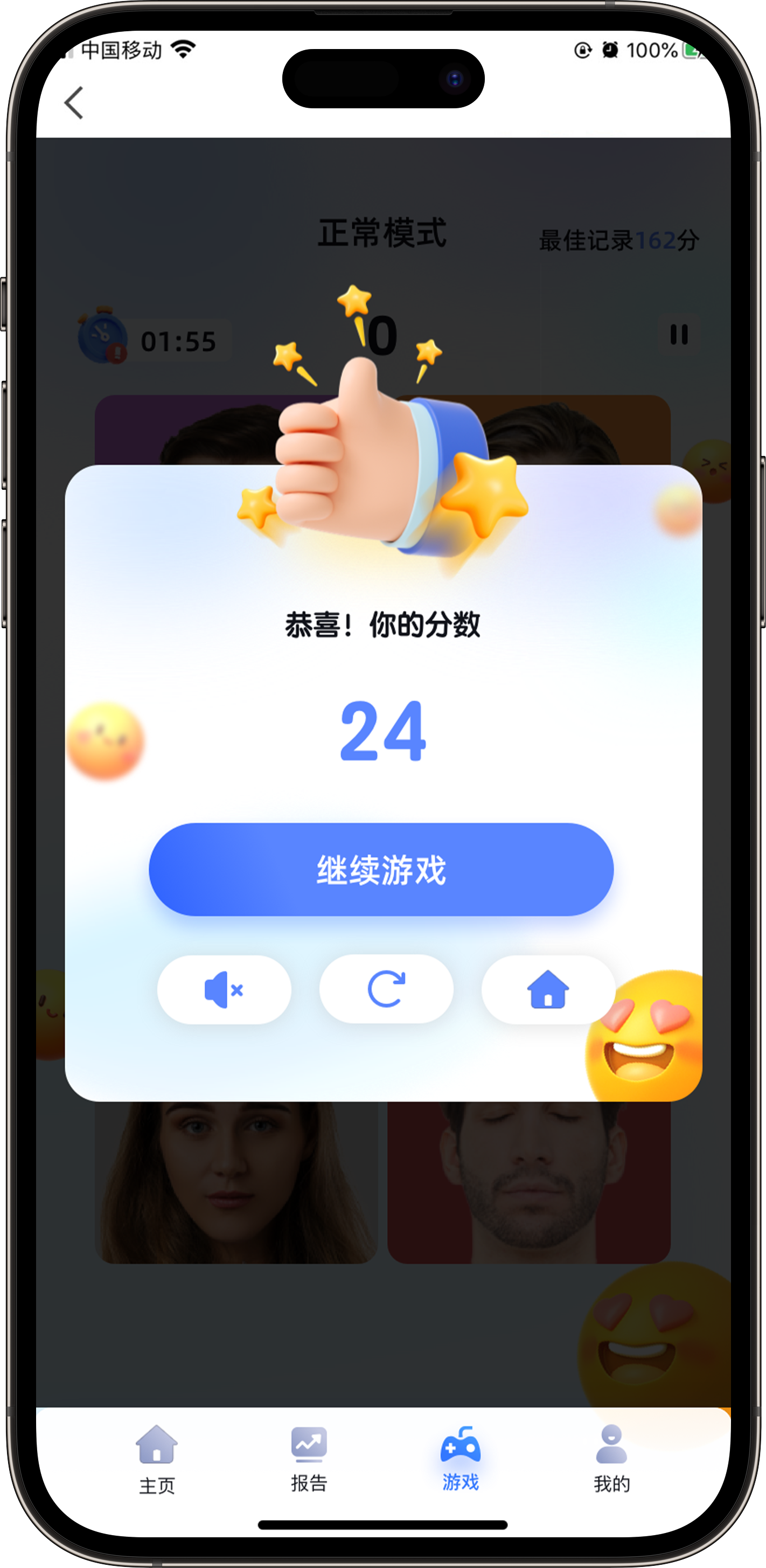Image resolution: width=766 pixels, height=1568 pixels.
Task: Restart the game with the reload icon
Action: [x=386, y=989]
